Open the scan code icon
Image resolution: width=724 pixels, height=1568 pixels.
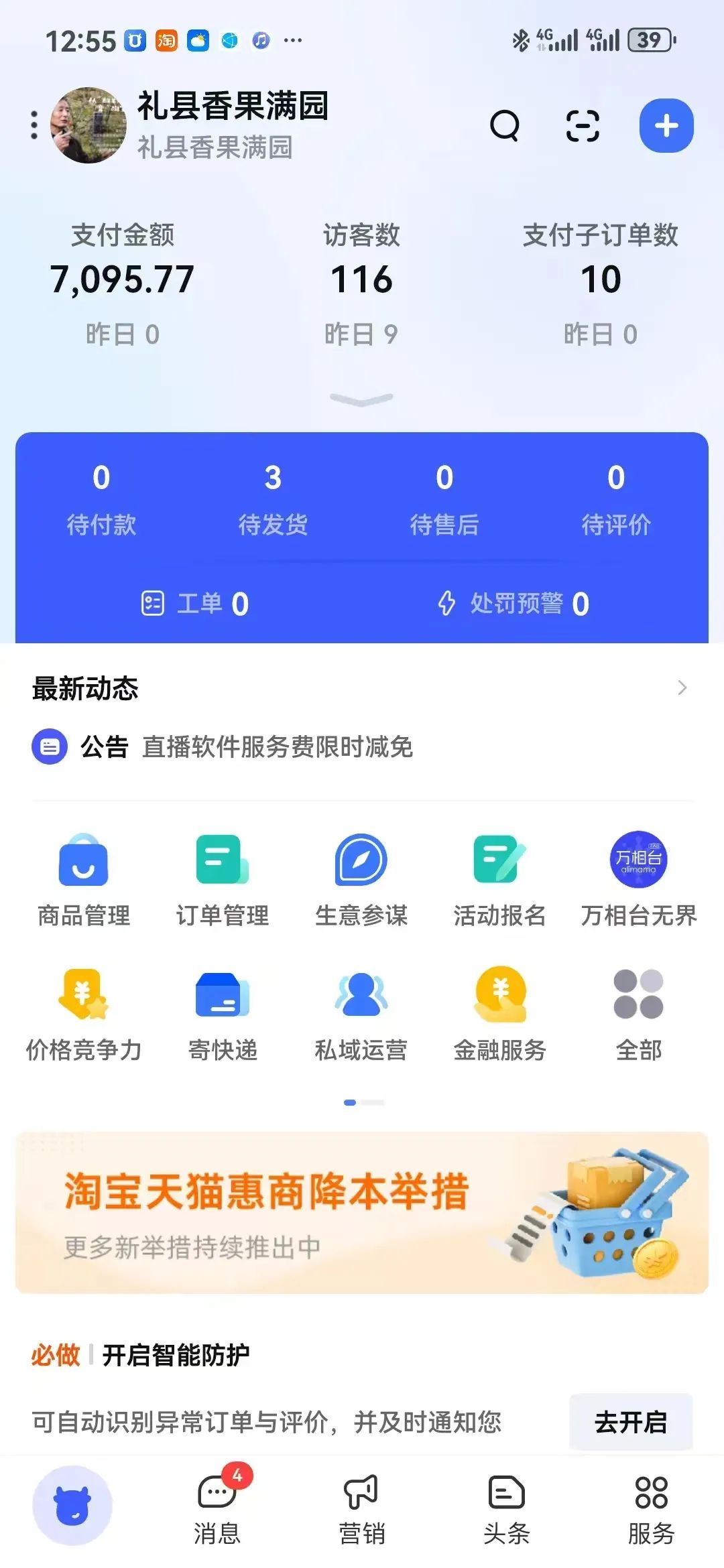coord(583,125)
